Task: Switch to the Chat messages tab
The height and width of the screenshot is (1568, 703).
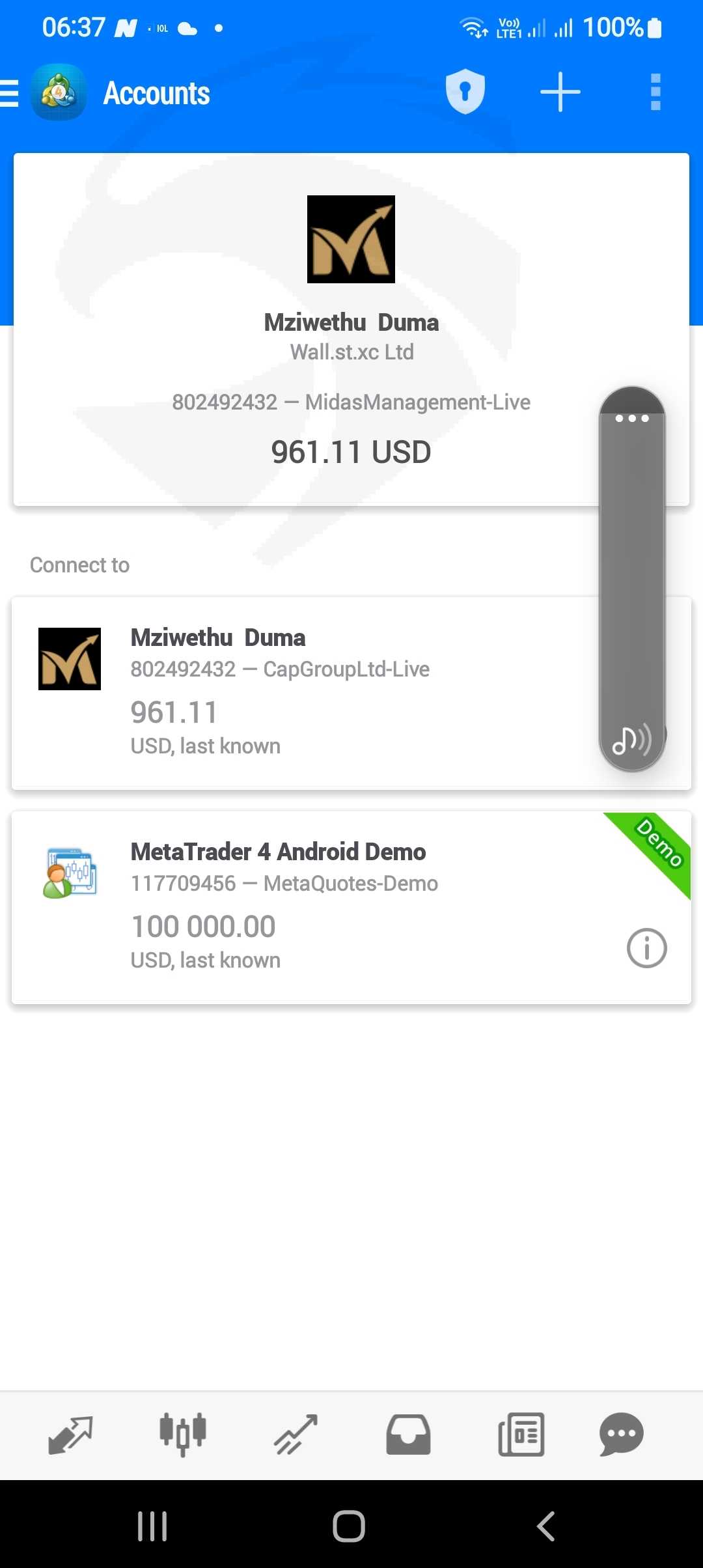Action: (x=621, y=1435)
